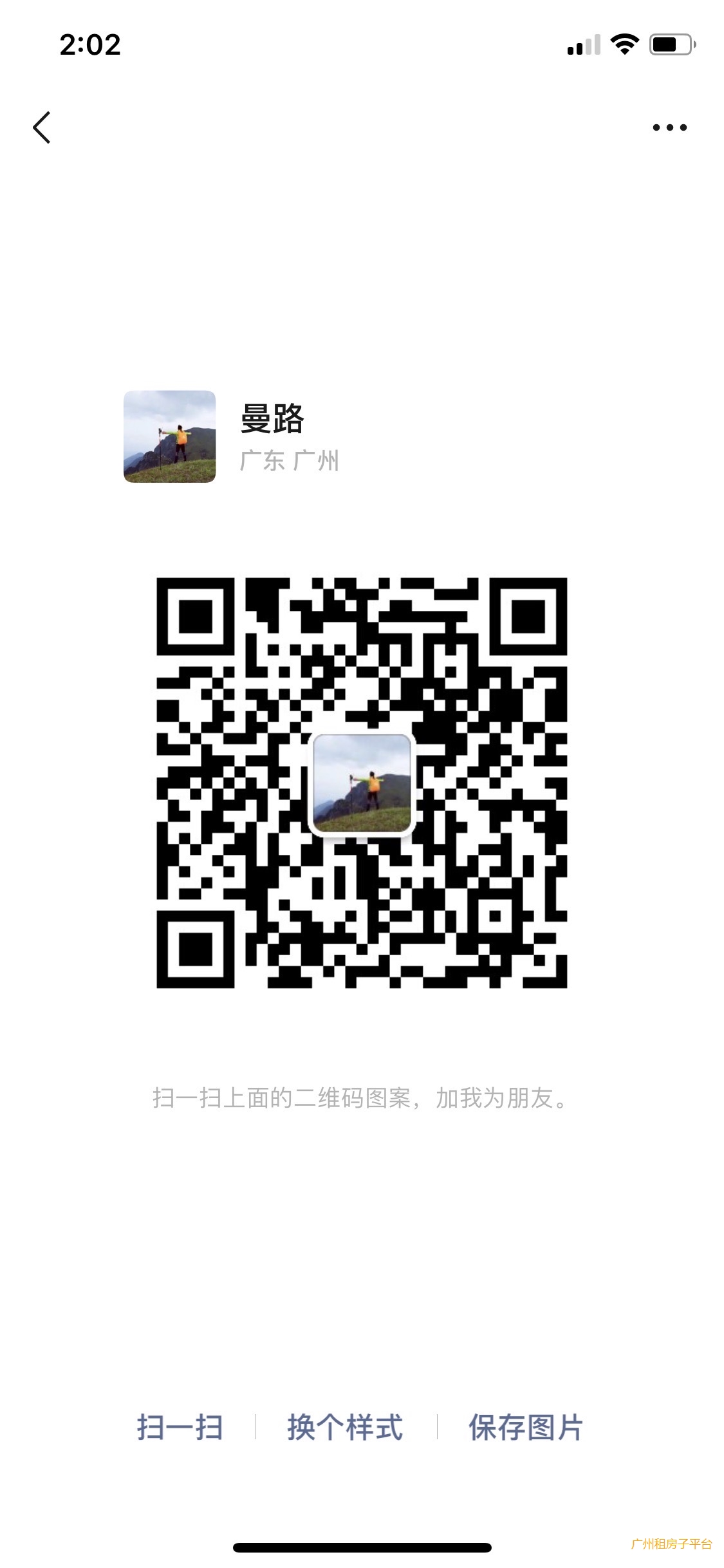Select 换个样式 to change QR style
This screenshot has height=1568, width=724.
click(x=346, y=1427)
